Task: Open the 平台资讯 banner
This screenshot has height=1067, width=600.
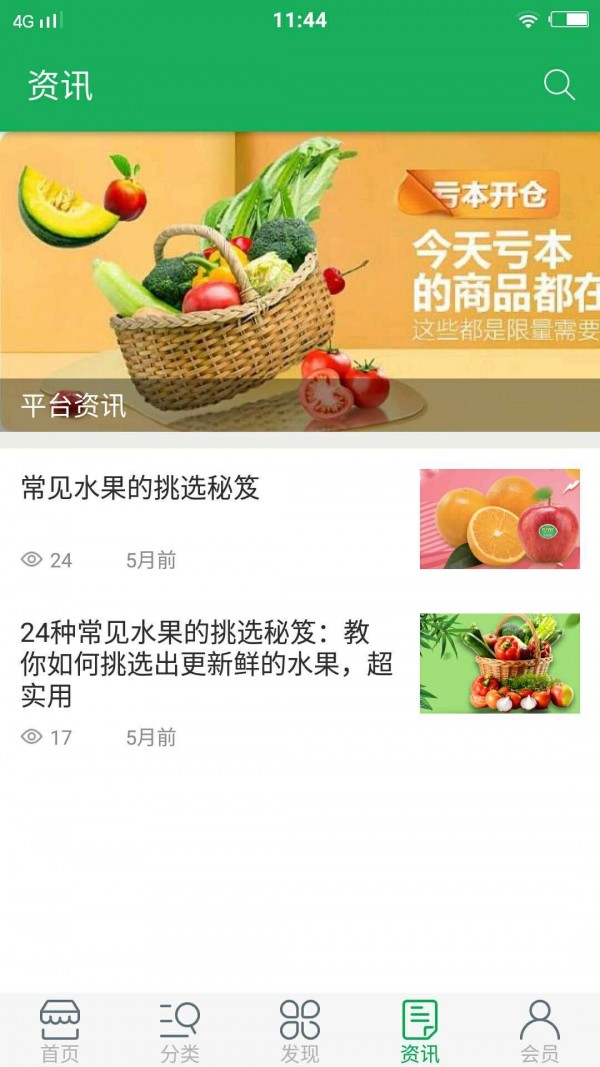Action: pyautogui.click(x=300, y=282)
